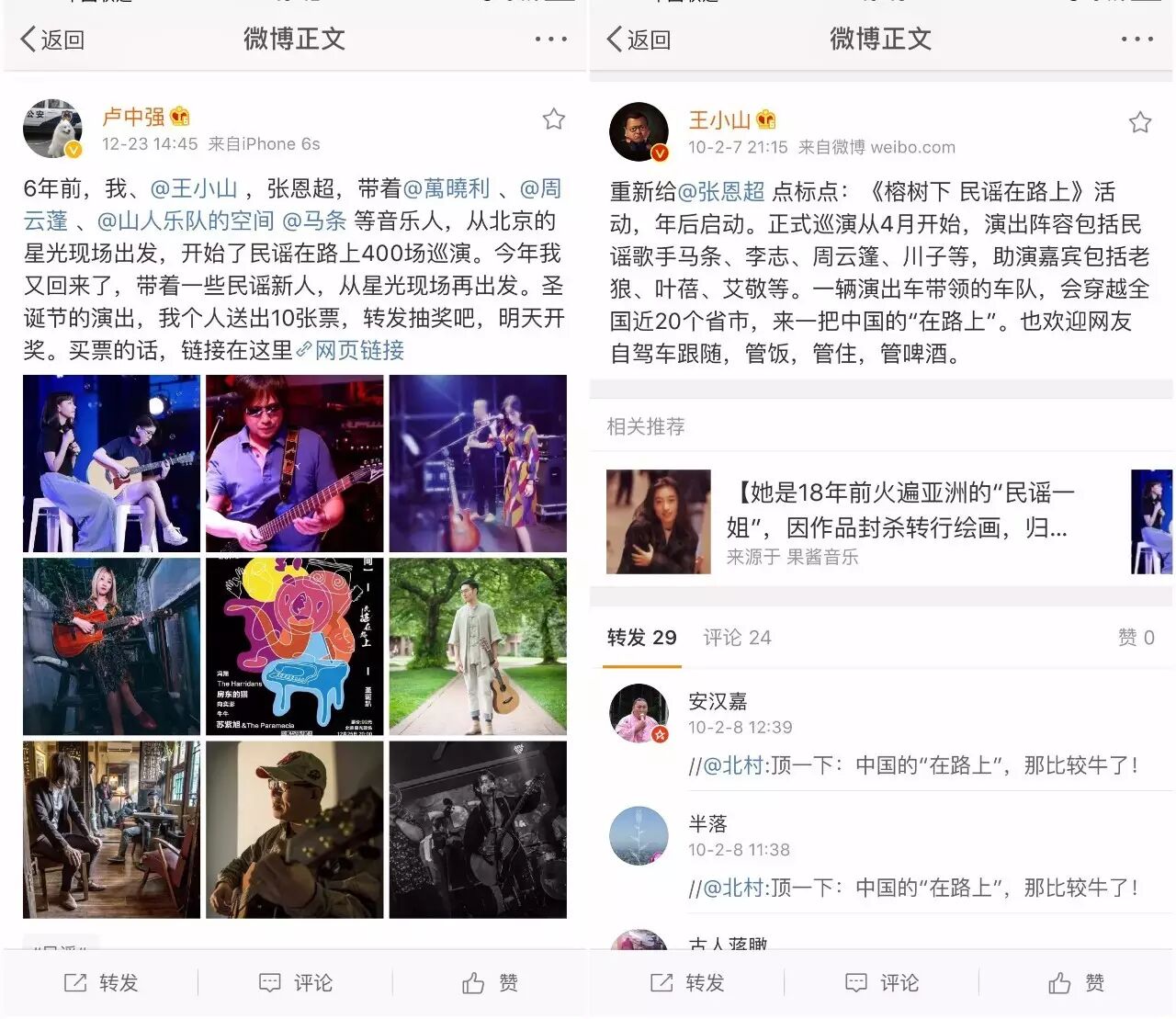
Task: Favorite 王小山's post with the star
Action: click(1139, 122)
